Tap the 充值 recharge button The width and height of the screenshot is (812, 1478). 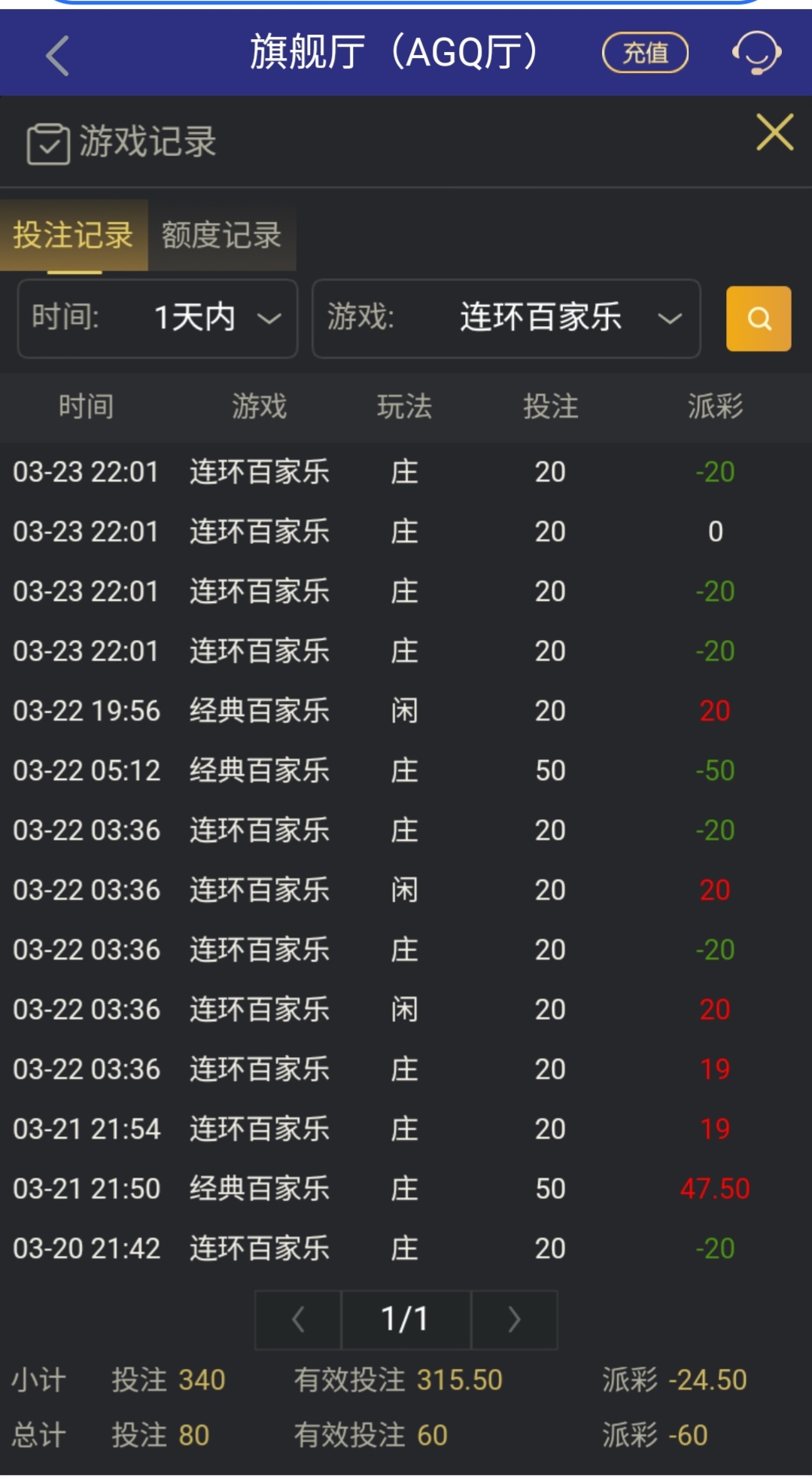pos(645,53)
